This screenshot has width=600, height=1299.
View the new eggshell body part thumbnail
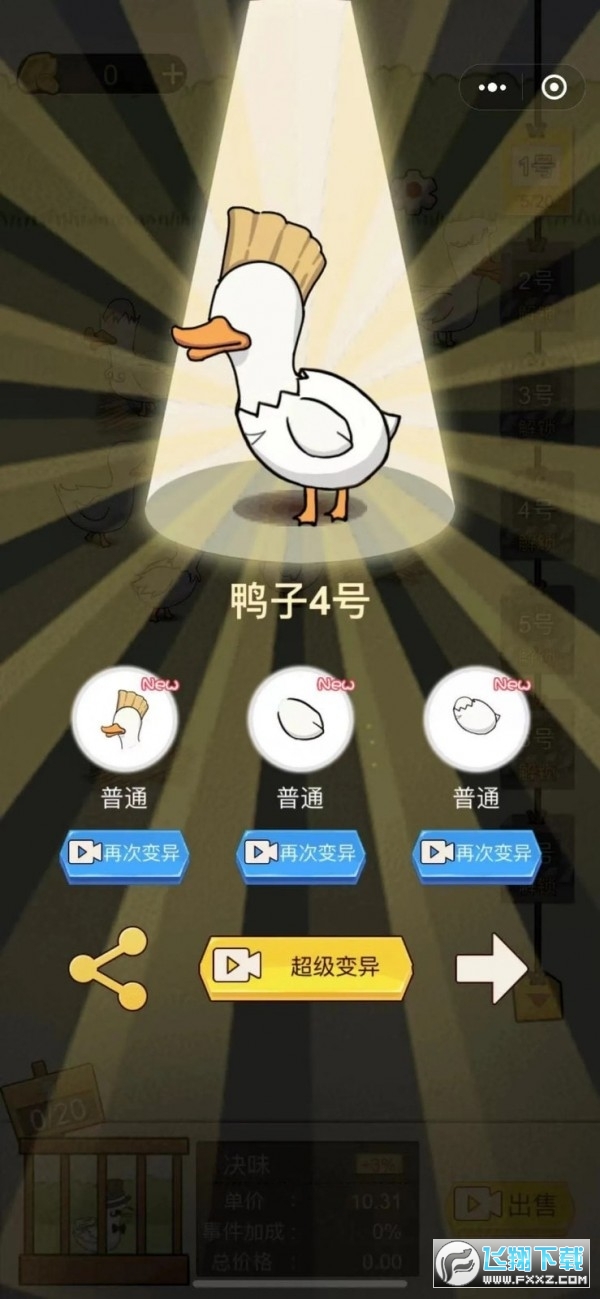coord(477,718)
